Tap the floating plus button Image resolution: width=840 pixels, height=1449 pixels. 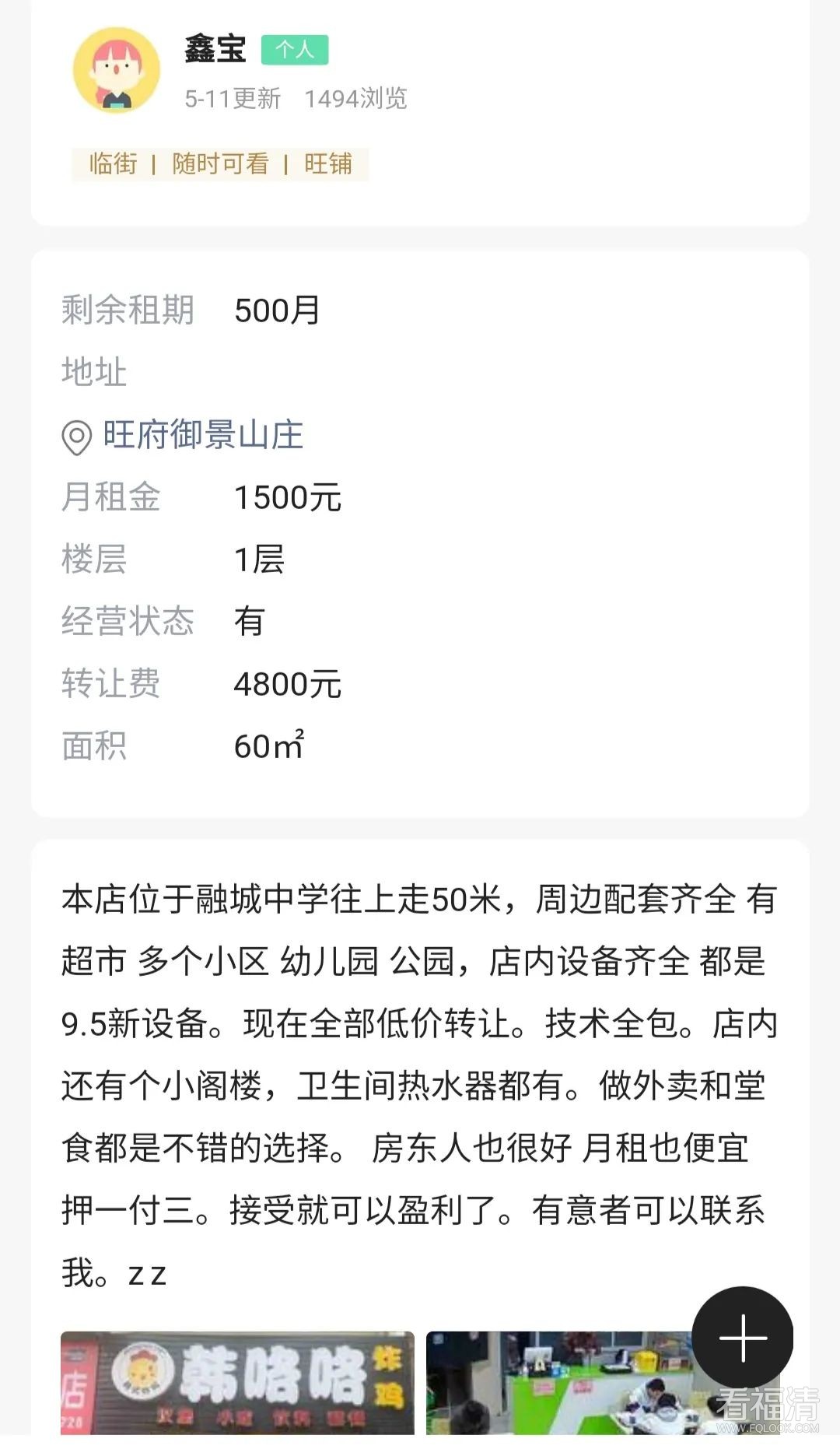pyautogui.click(x=742, y=1337)
